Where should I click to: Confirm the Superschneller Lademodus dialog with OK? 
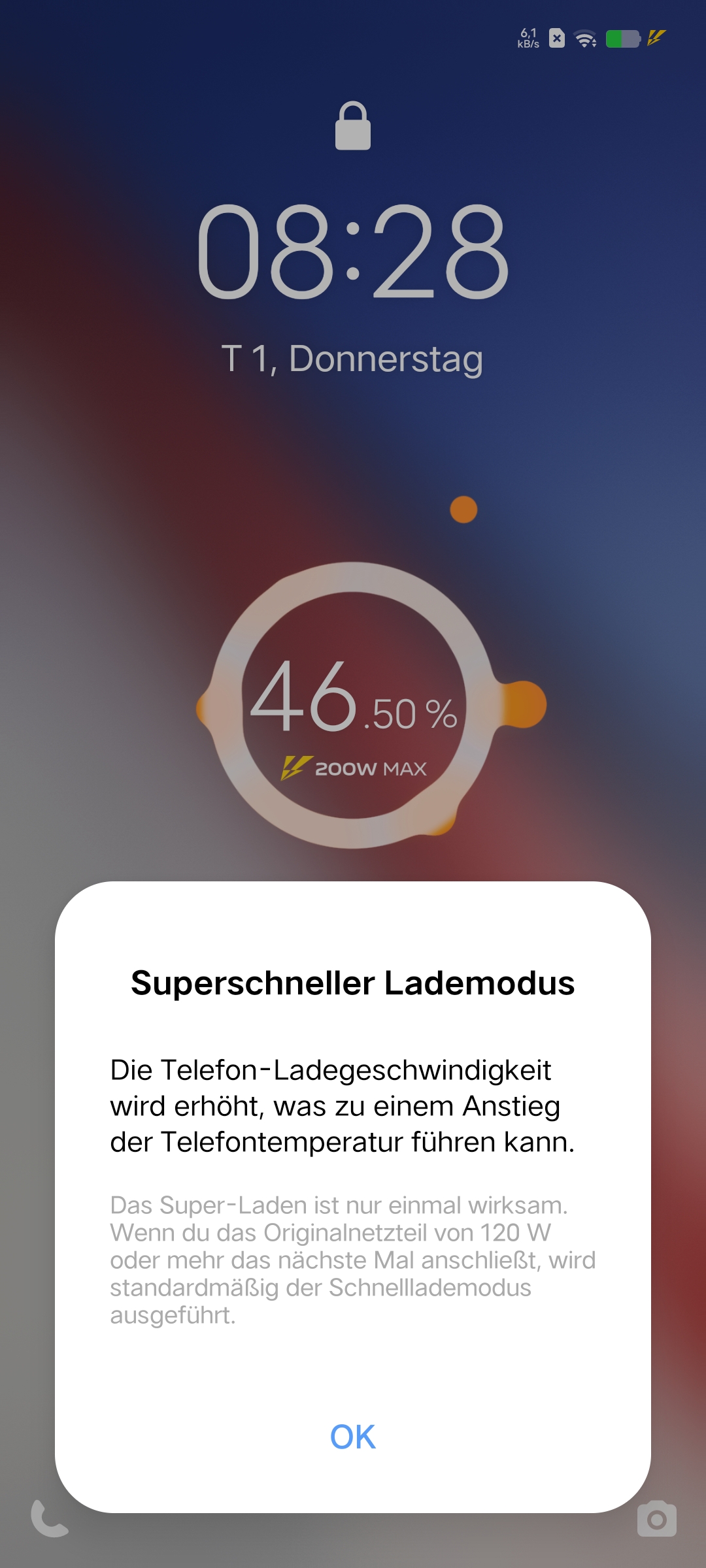click(353, 1437)
